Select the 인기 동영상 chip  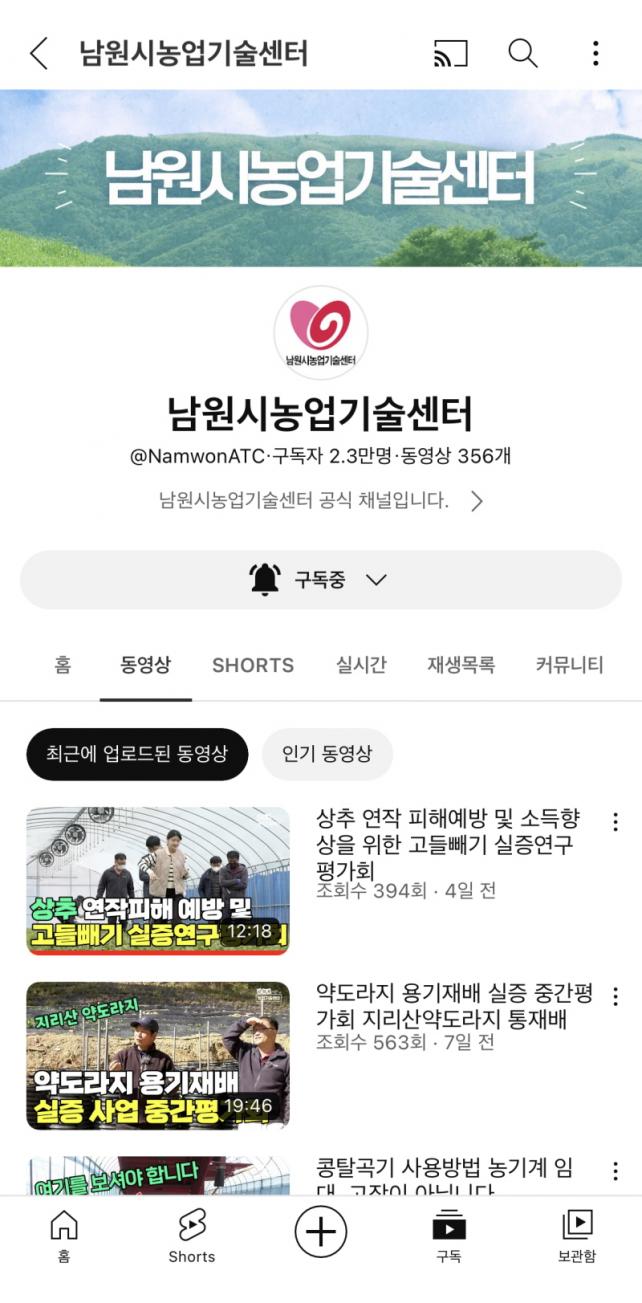click(x=327, y=754)
